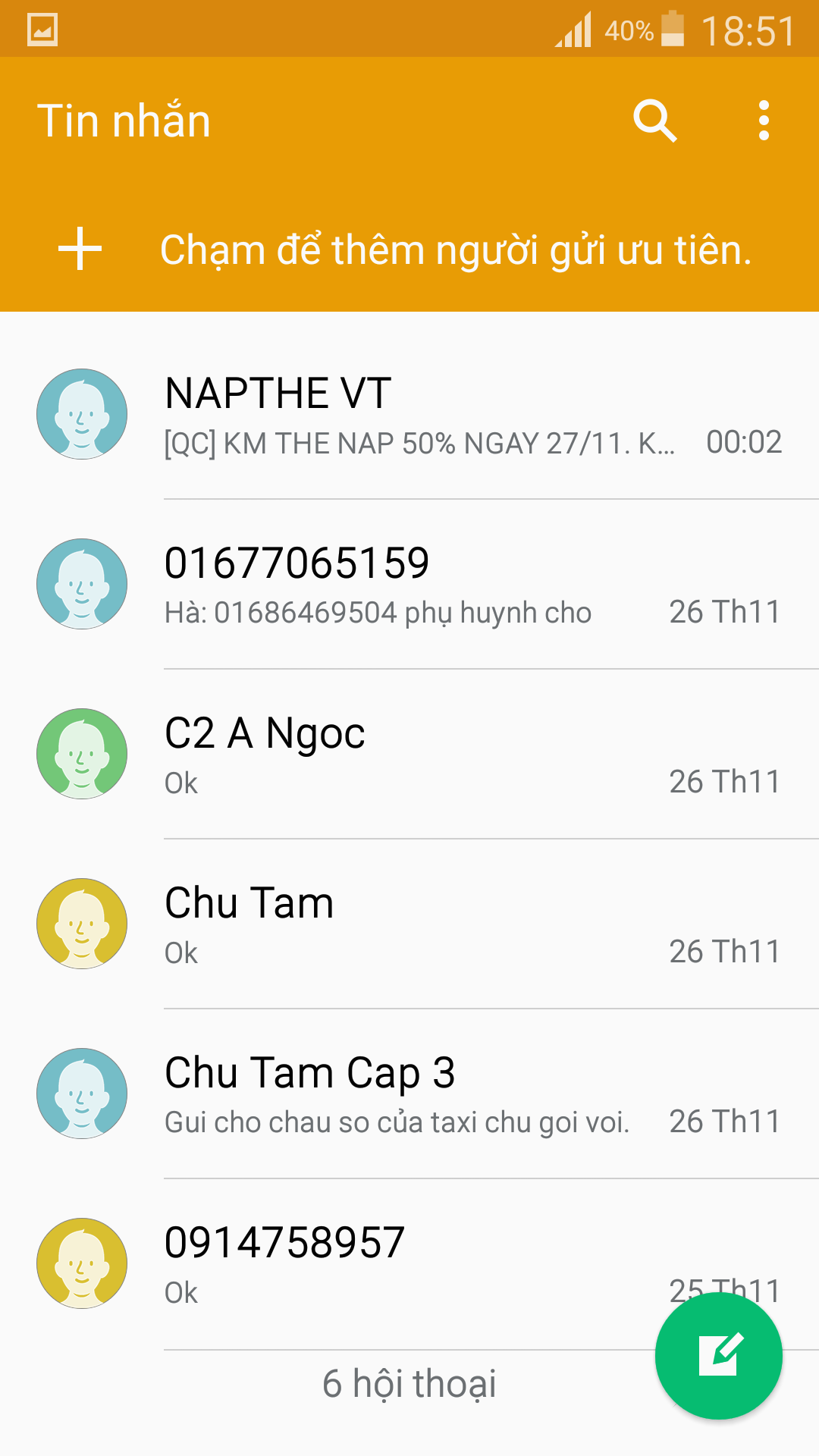Screen dimensions: 819x1456
Task: Tap the avatar of C2 A Ngoc
Action: [82, 754]
